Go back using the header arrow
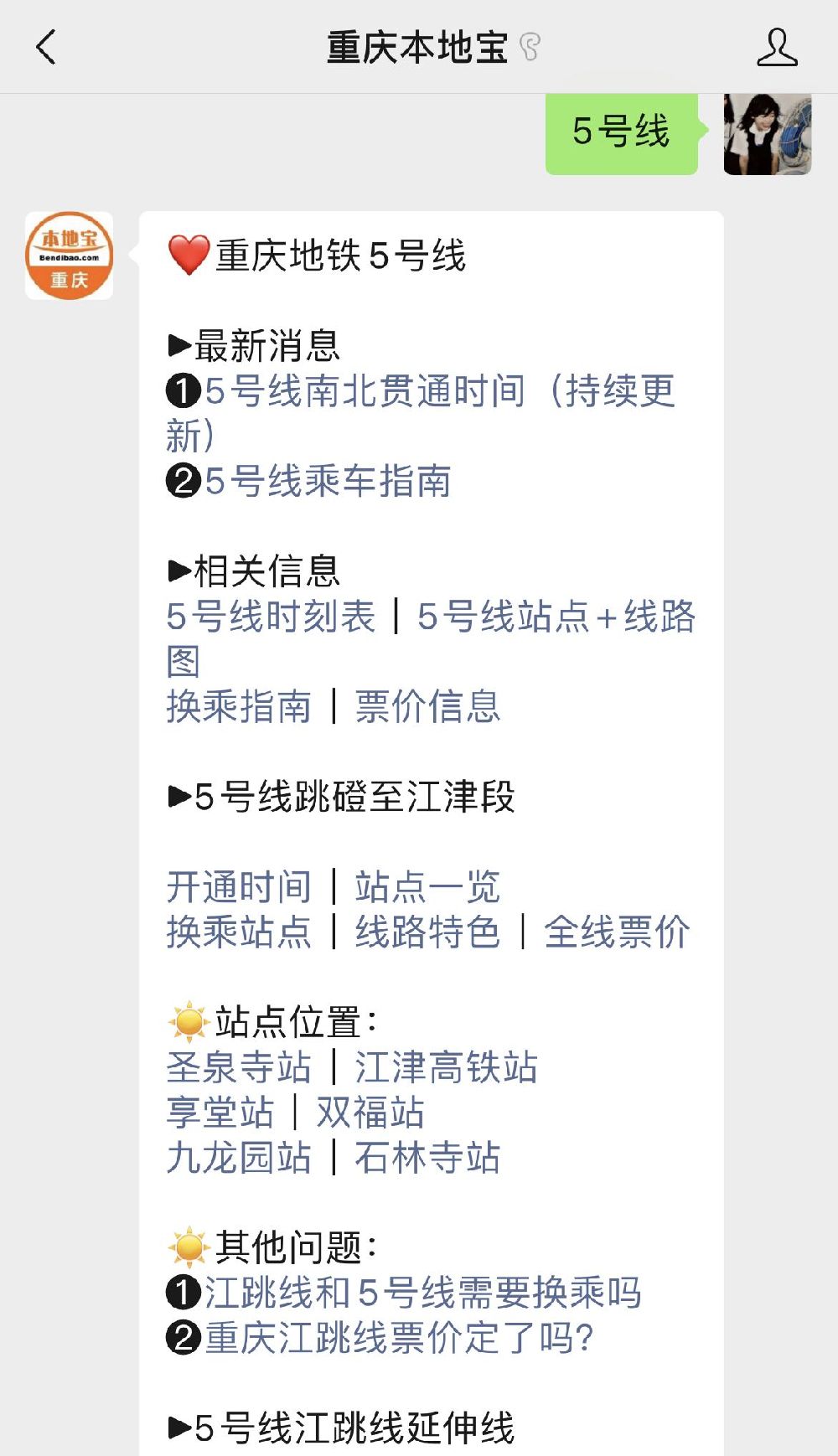Viewport: 838px width, 1456px height. [x=47, y=47]
